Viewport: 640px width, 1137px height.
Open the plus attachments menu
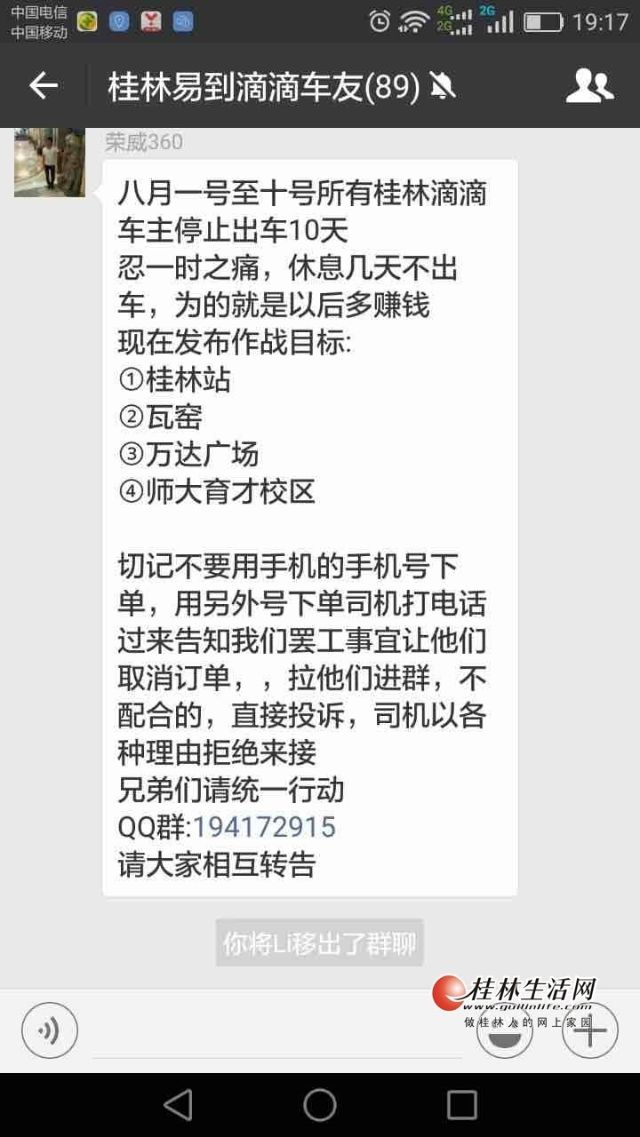click(589, 1030)
